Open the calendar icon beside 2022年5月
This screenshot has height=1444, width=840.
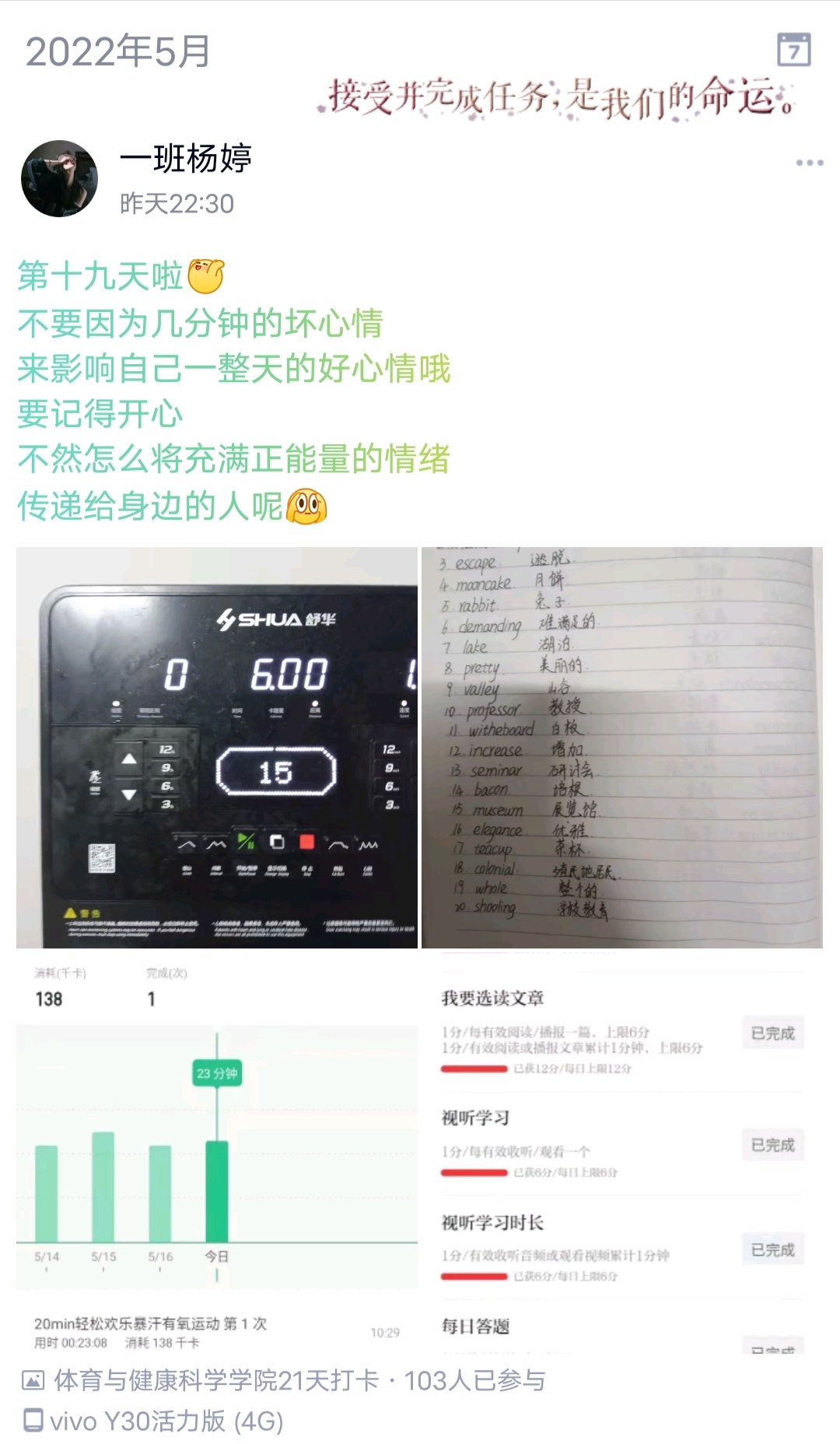pos(794,50)
